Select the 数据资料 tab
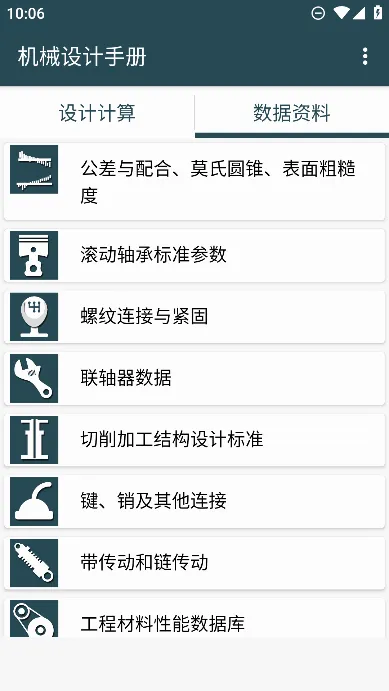This screenshot has width=389, height=691. tap(292, 113)
